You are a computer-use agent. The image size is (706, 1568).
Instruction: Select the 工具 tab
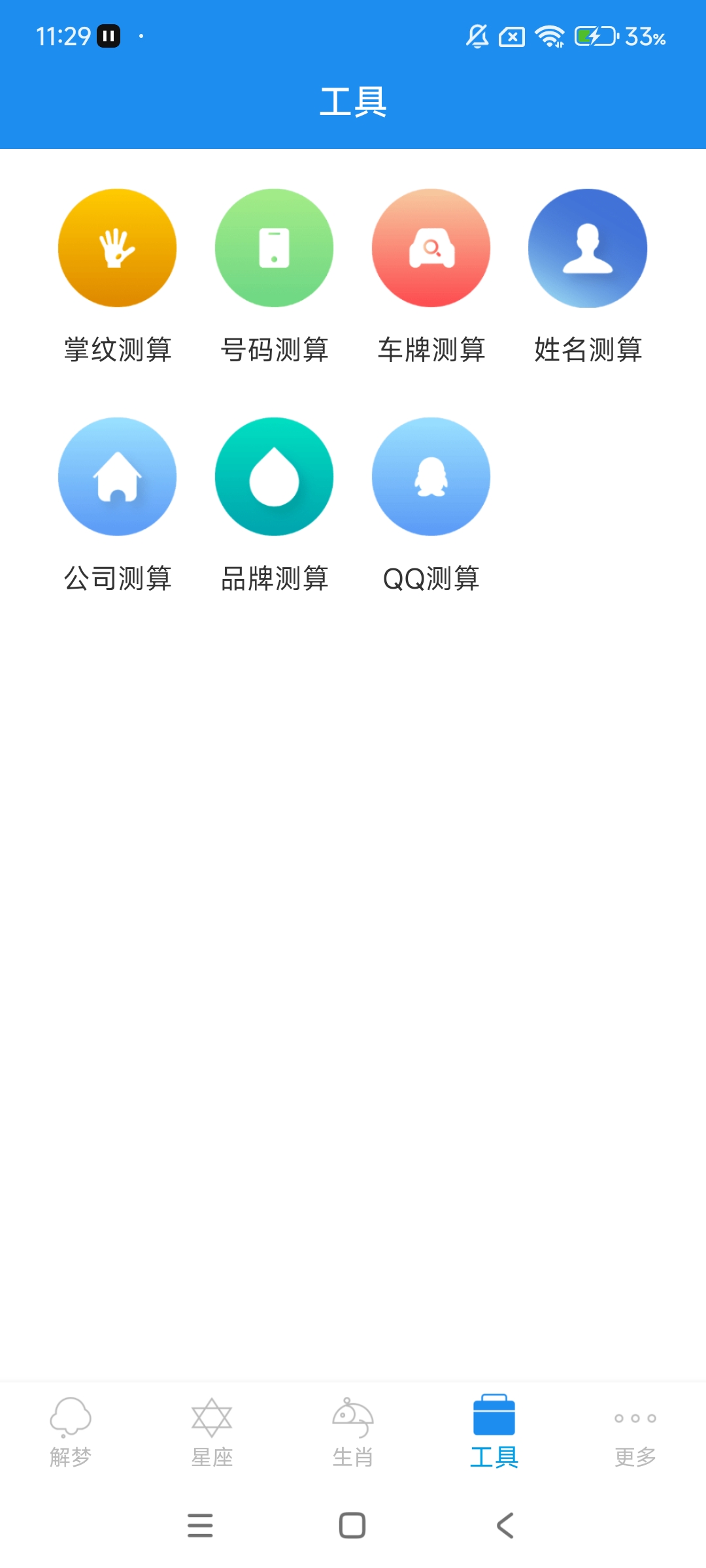(x=494, y=1432)
